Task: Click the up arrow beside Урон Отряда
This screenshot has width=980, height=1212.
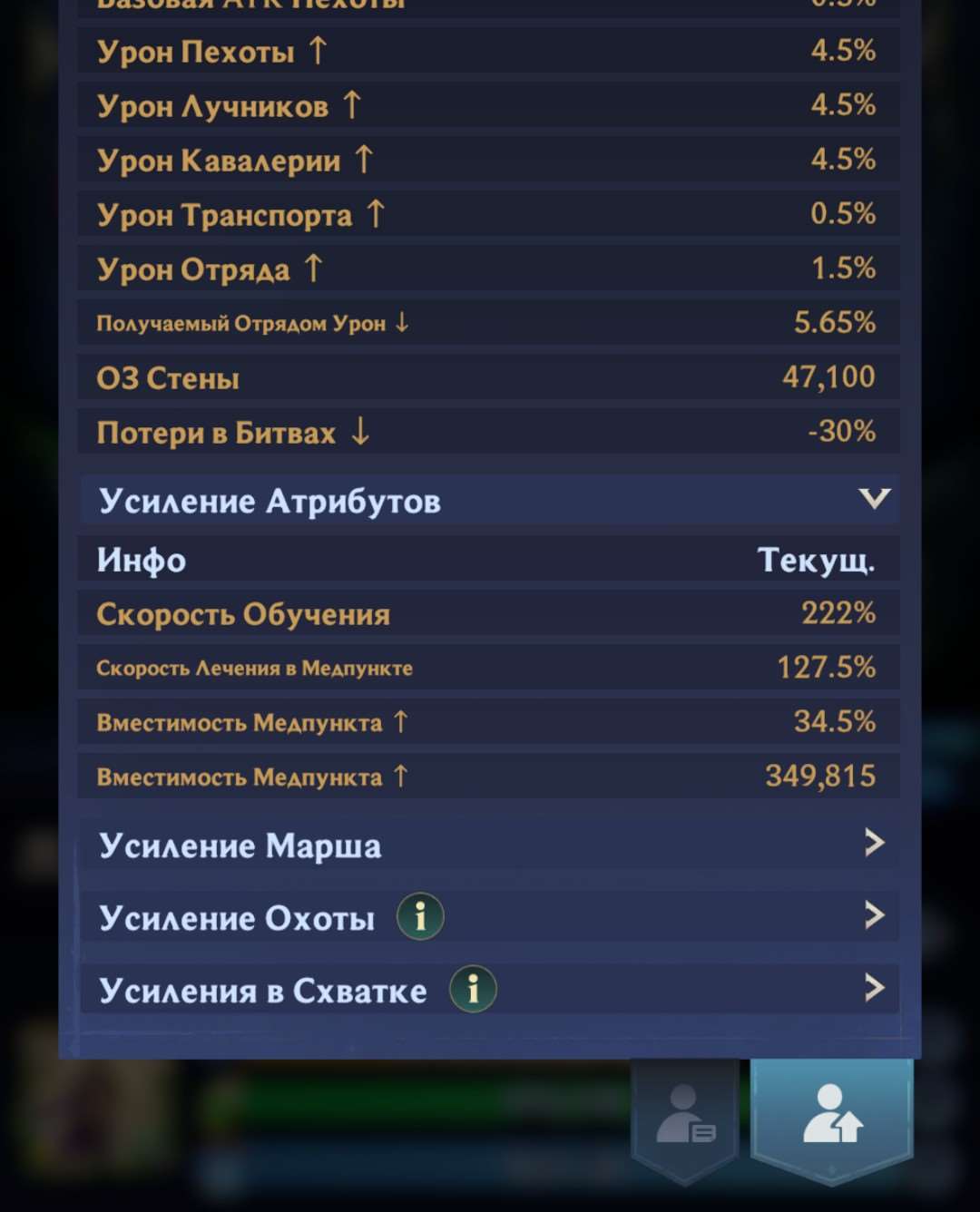Action: tap(313, 269)
